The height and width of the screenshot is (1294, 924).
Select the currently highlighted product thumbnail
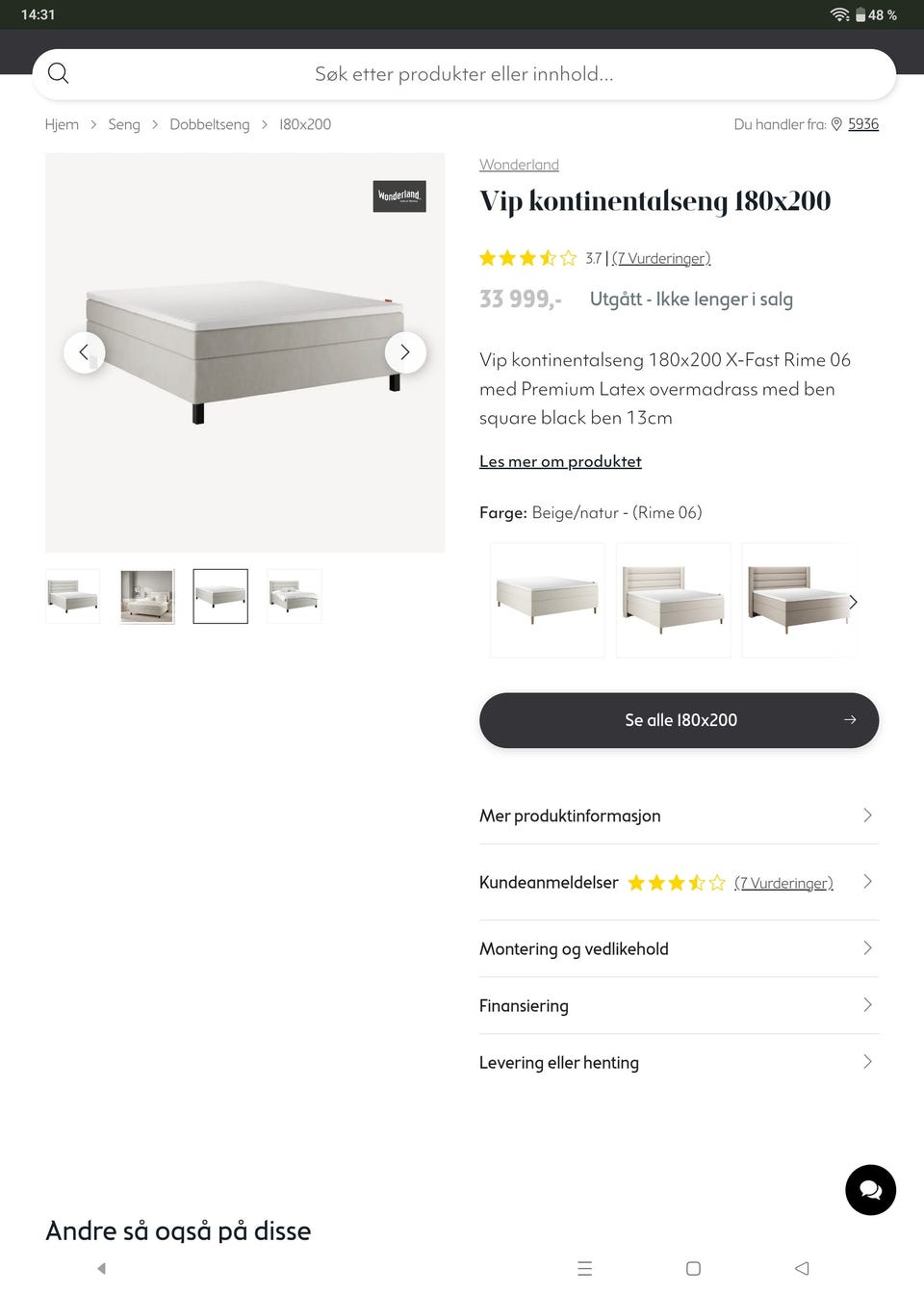click(x=219, y=595)
